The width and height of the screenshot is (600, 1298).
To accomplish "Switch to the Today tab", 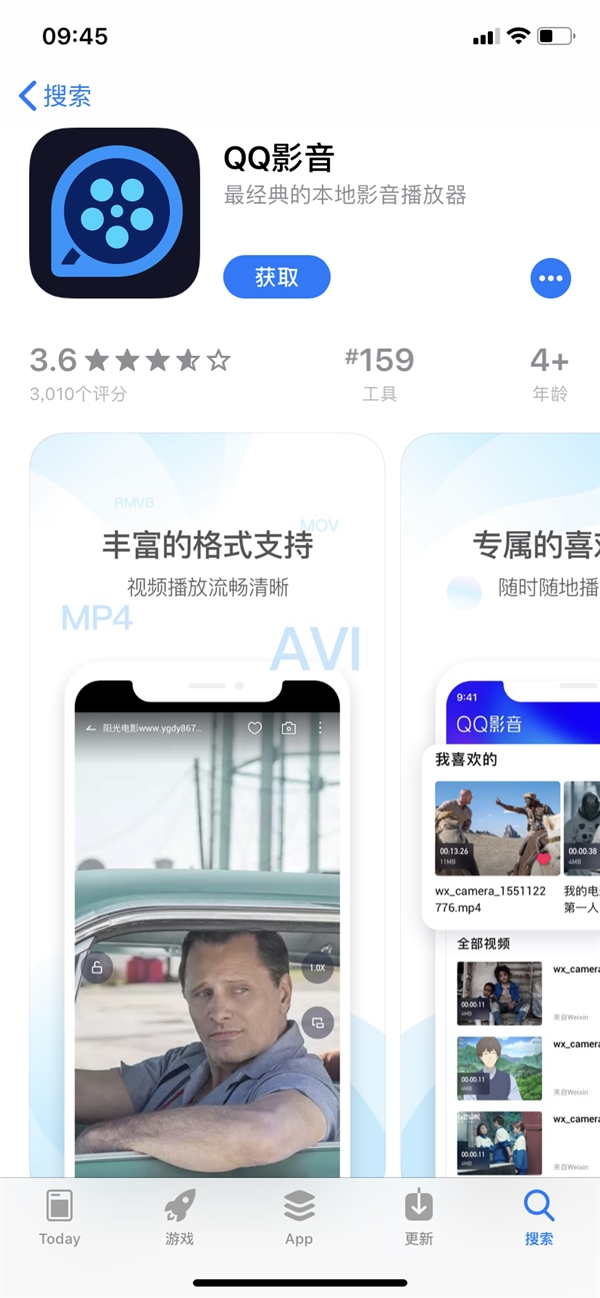I will pos(59,1218).
